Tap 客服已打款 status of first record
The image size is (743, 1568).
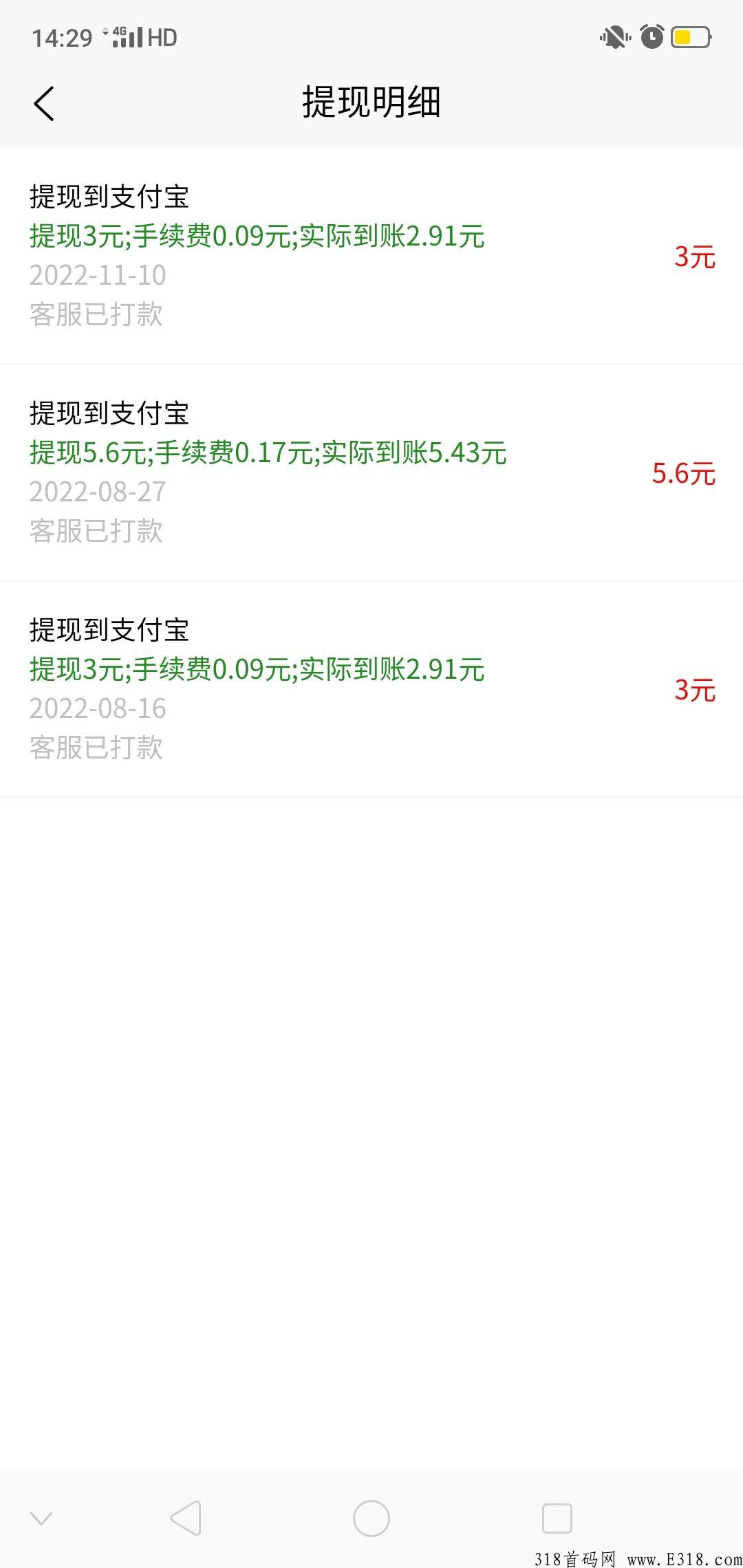96,315
